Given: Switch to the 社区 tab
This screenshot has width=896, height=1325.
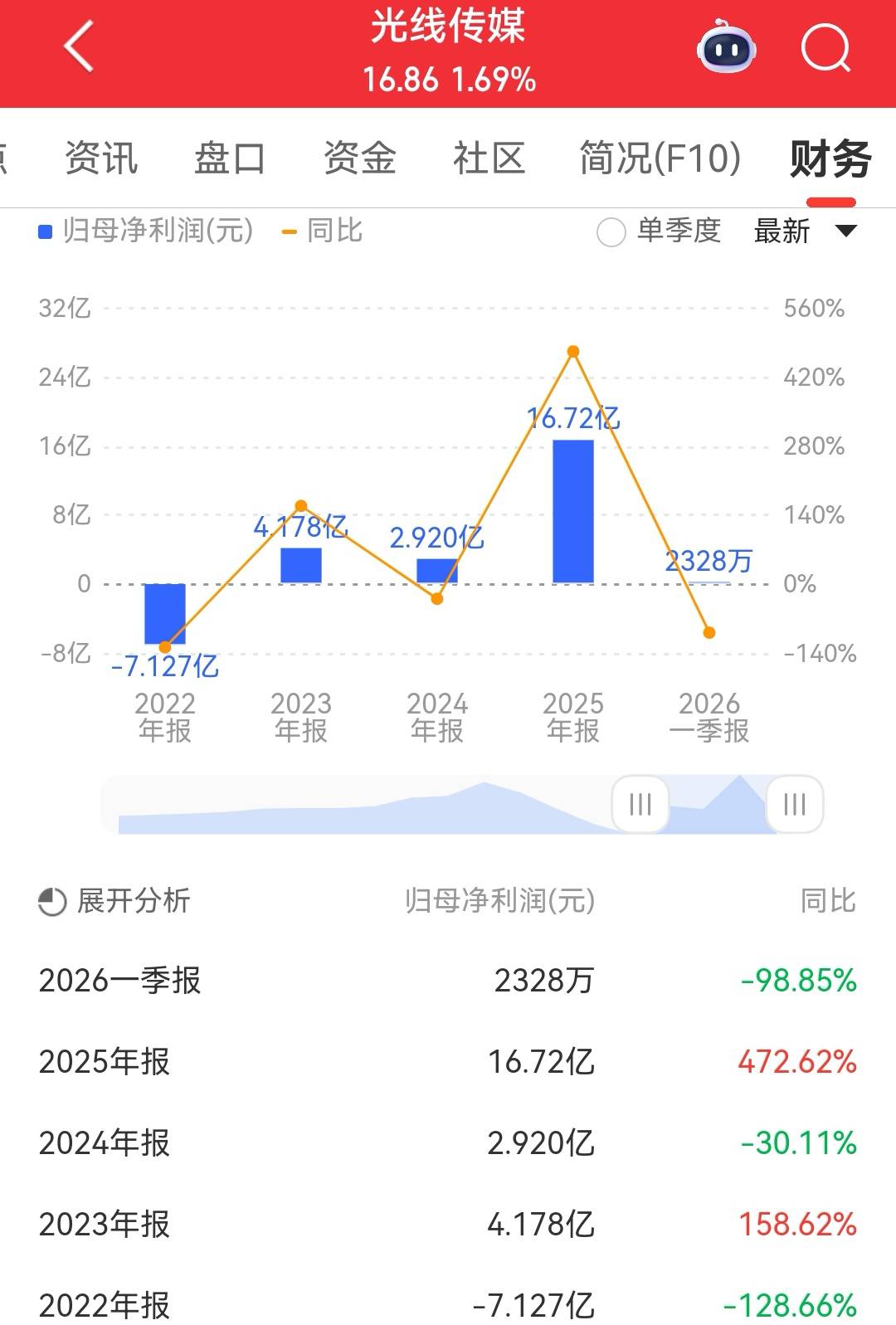Looking at the screenshot, I should pos(489,158).
